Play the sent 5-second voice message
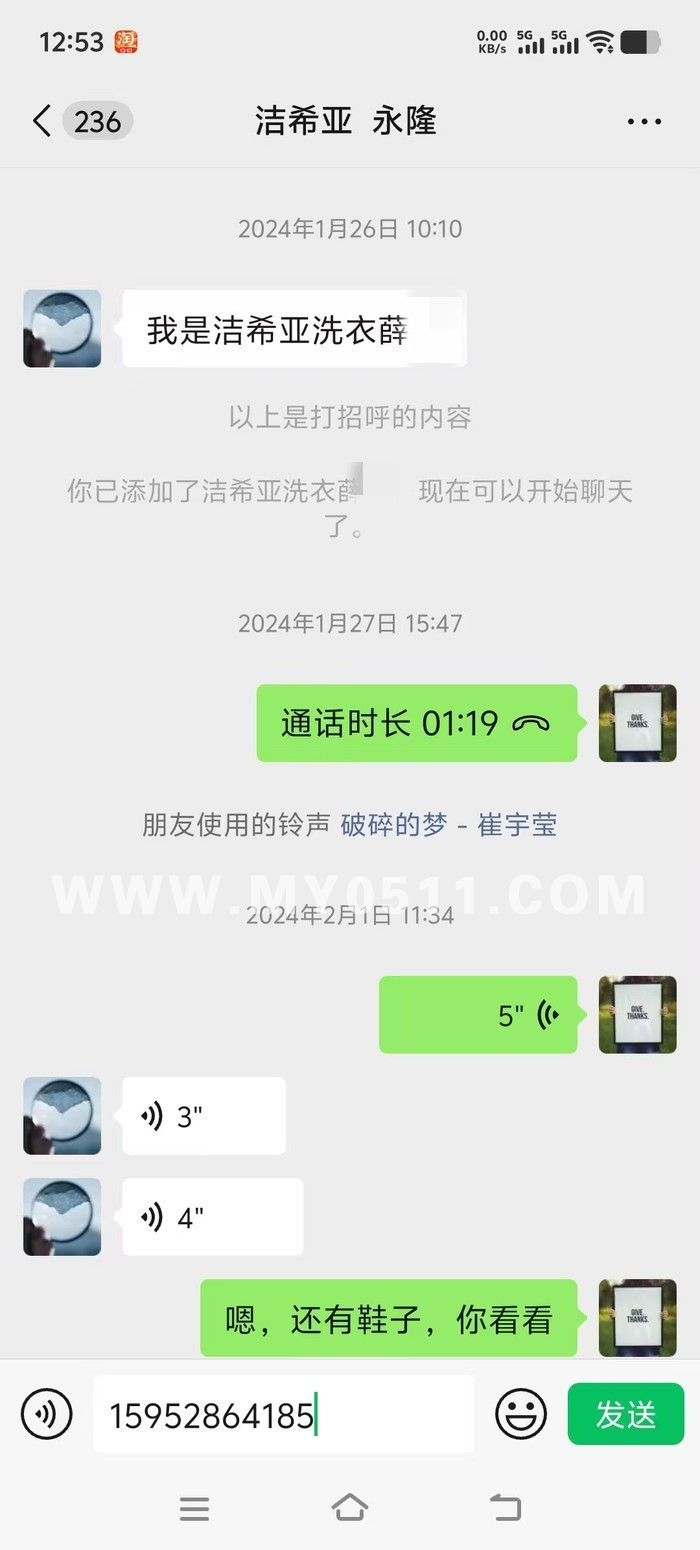The image size is (700, 1550). click(x=478, y=1015)
